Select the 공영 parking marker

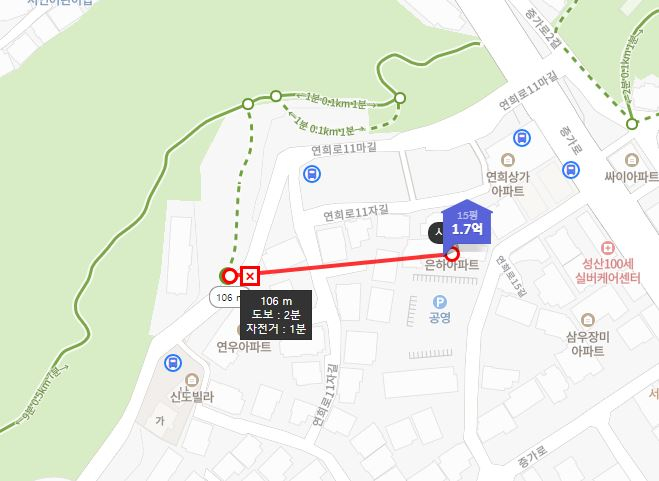pyautogui.click(x=439, y=303)
